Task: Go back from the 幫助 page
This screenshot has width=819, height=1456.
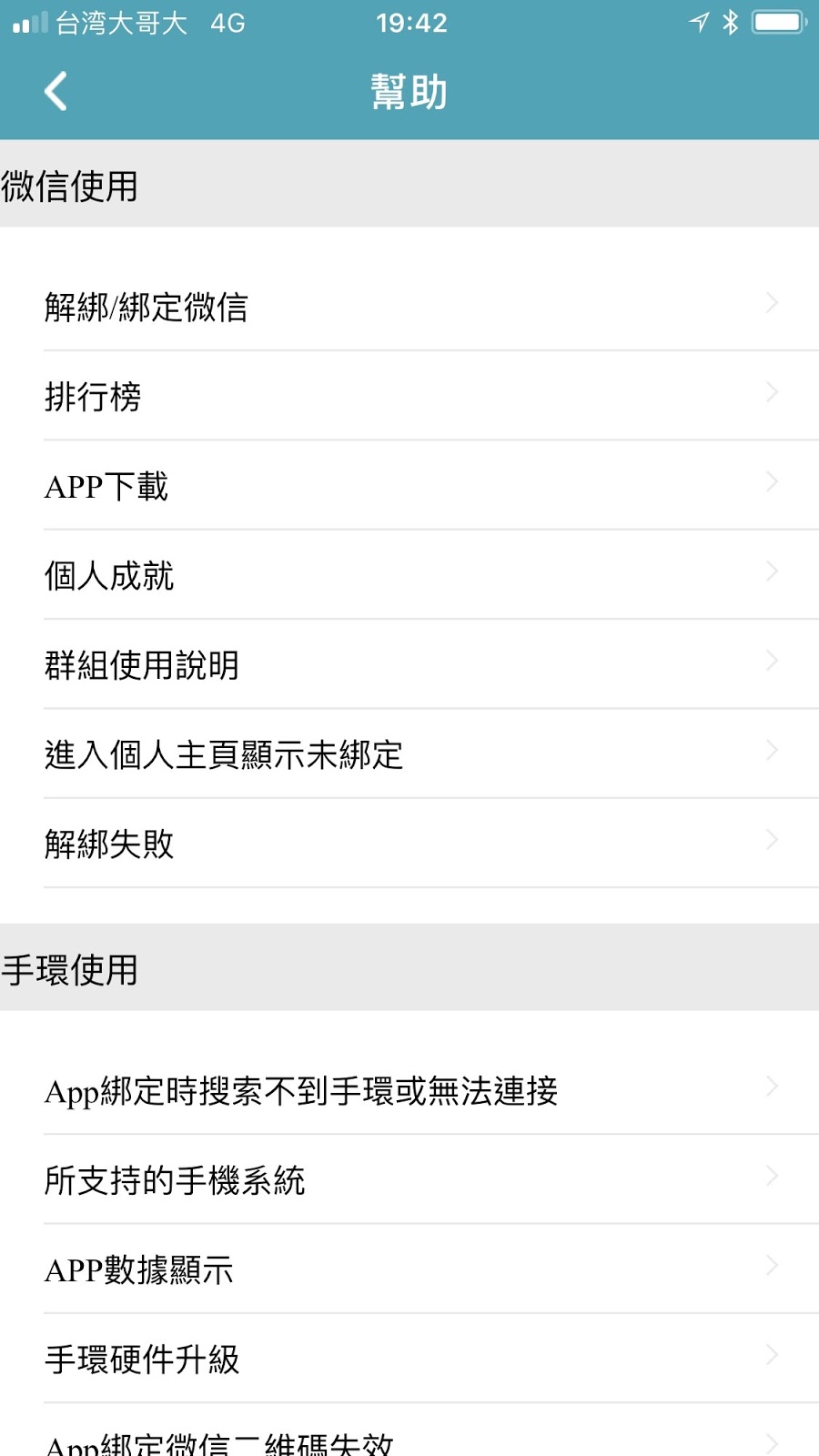Action: tap(56, 92)
